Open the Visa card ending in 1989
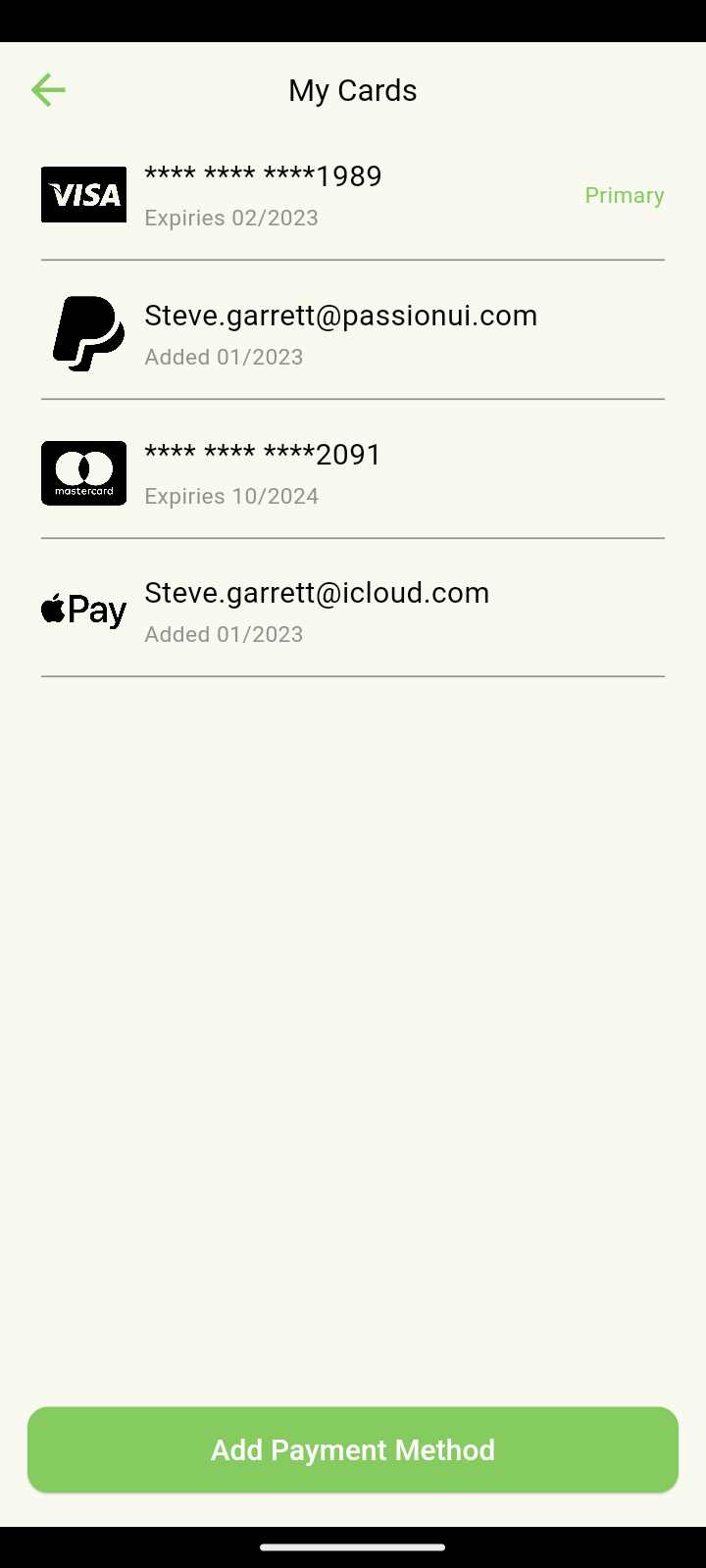This screenshot has height=1568, width=706. (263, 195)
